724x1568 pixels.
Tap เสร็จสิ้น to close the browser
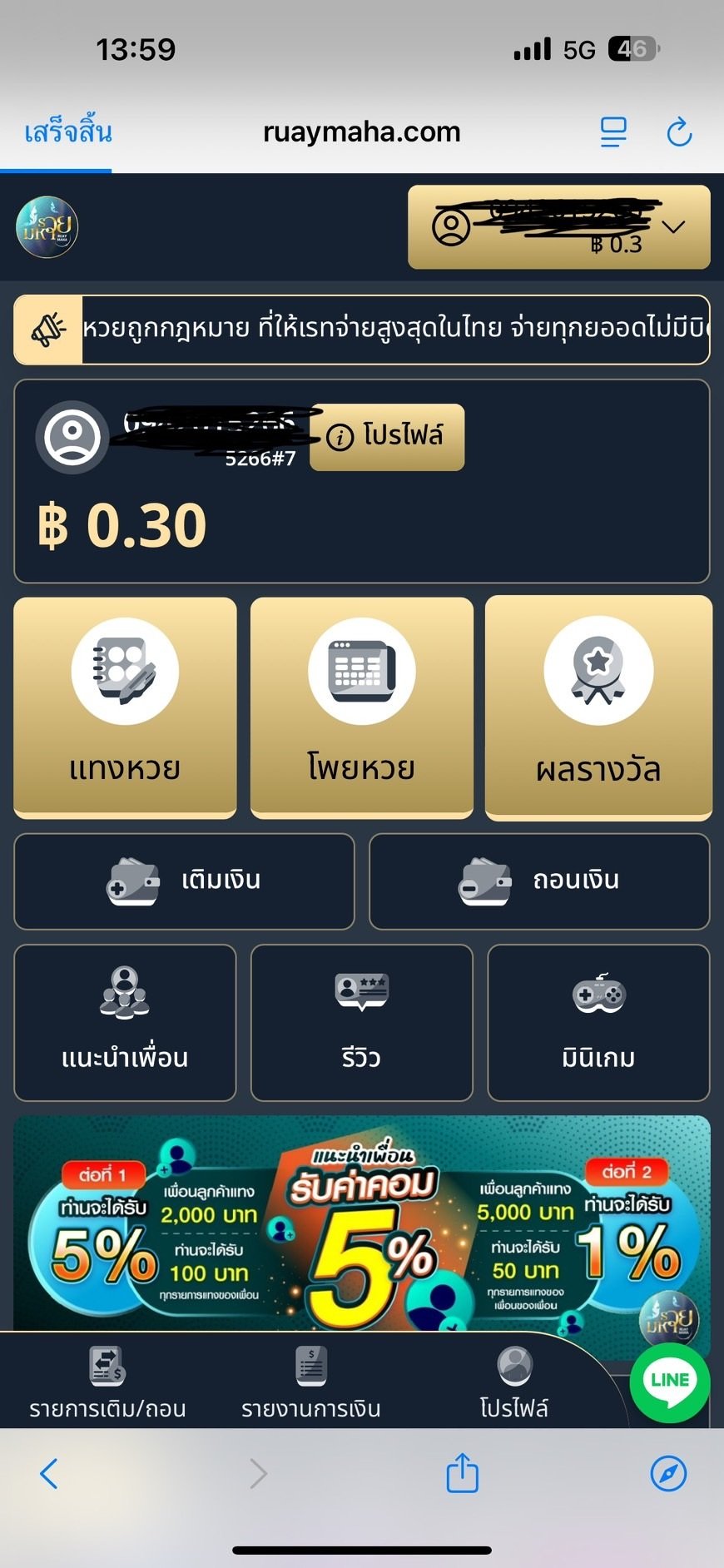tap(68, 132)
